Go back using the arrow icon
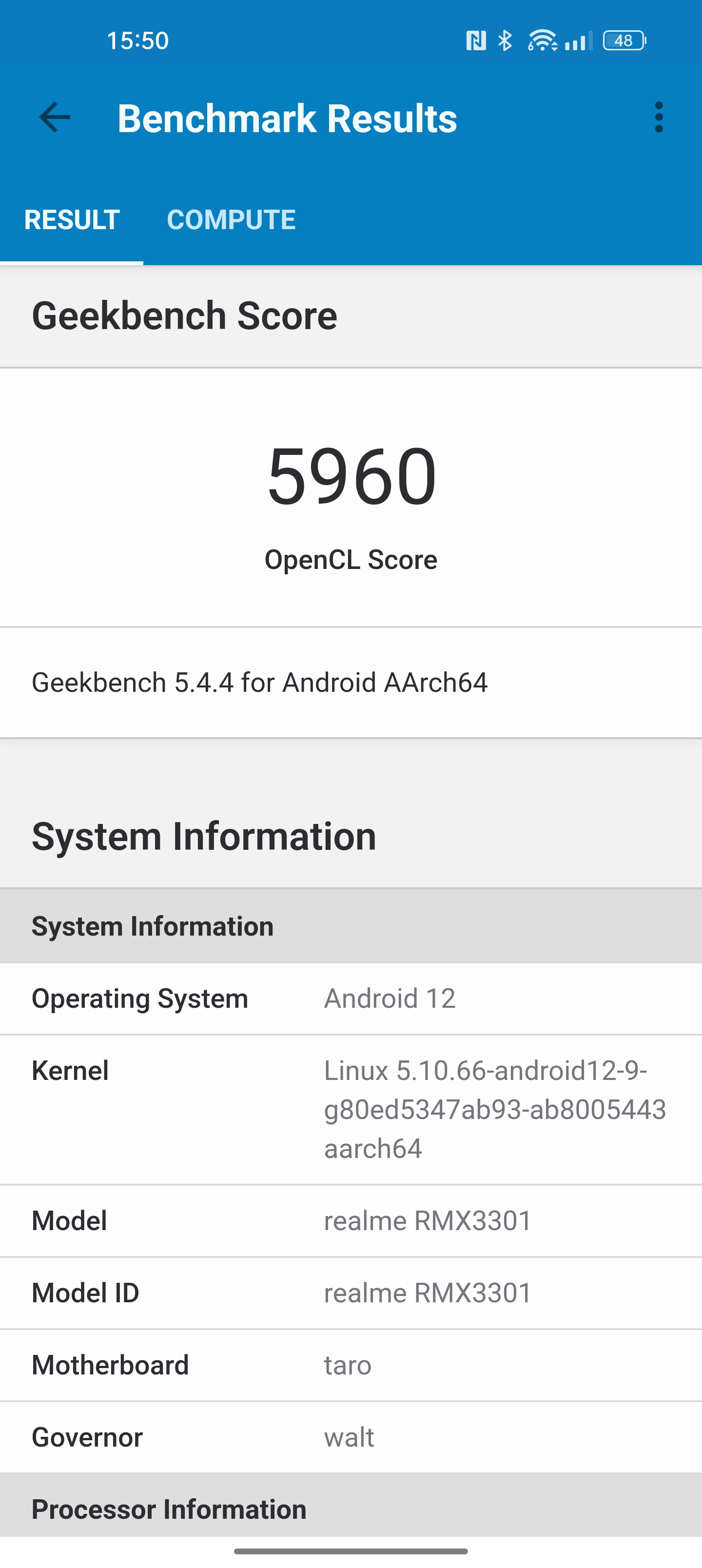This screenshot has width=702, height=1568. click(55, 118)
